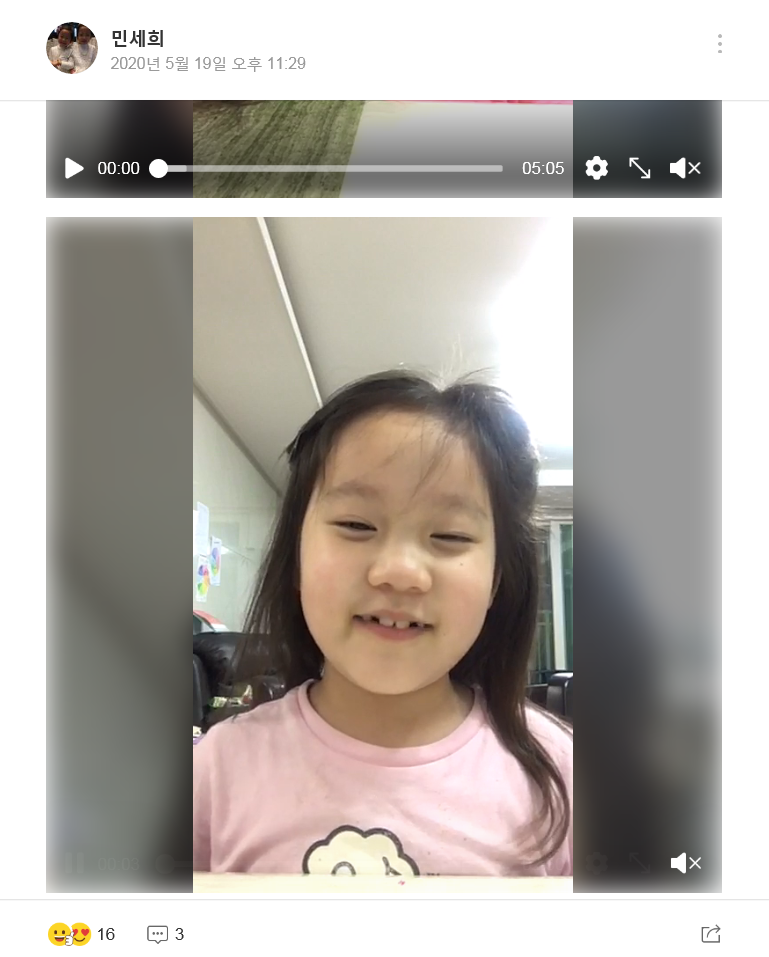Open the 3 comments
The height and width of the screenshot is (957, 769).
[166, 934]
